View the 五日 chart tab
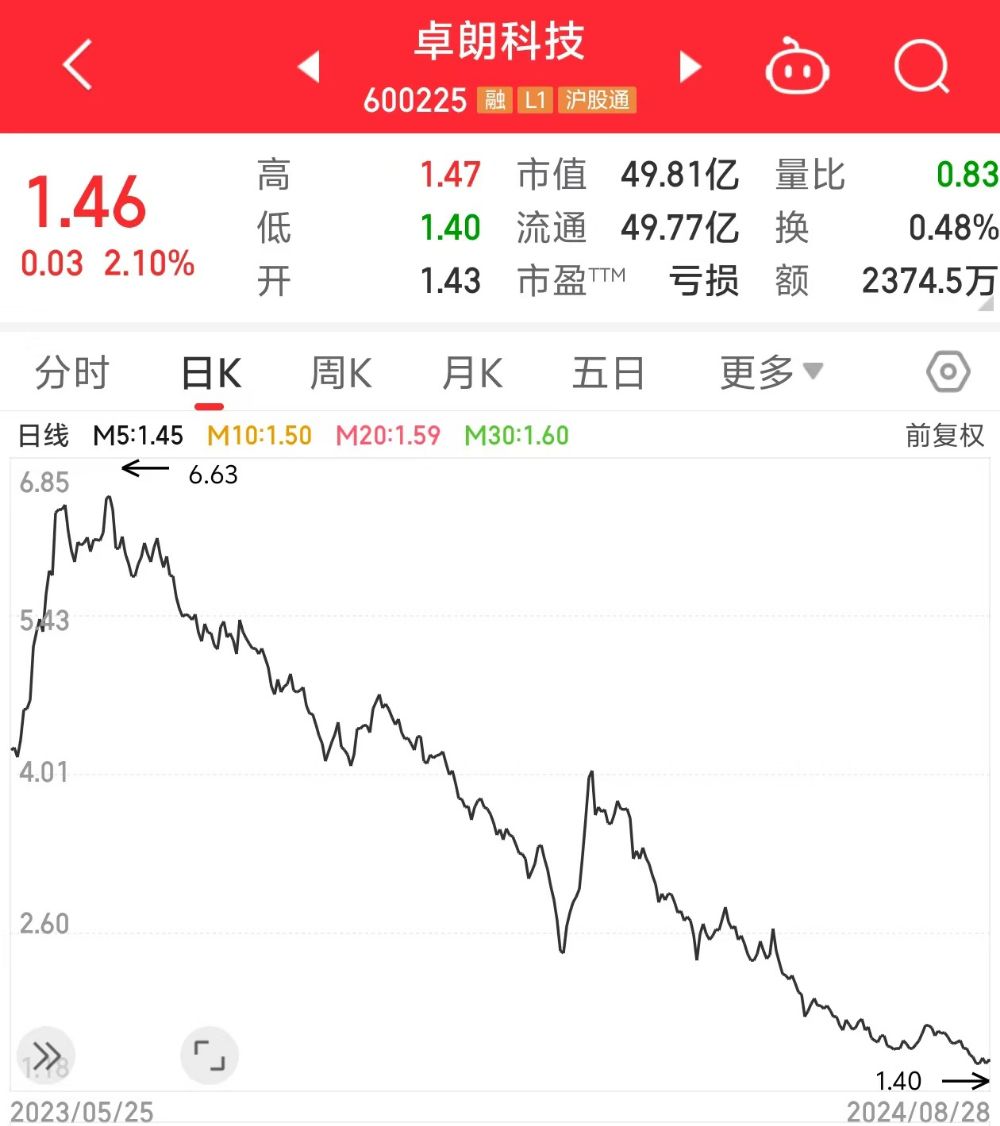 (x=608, y=374)
